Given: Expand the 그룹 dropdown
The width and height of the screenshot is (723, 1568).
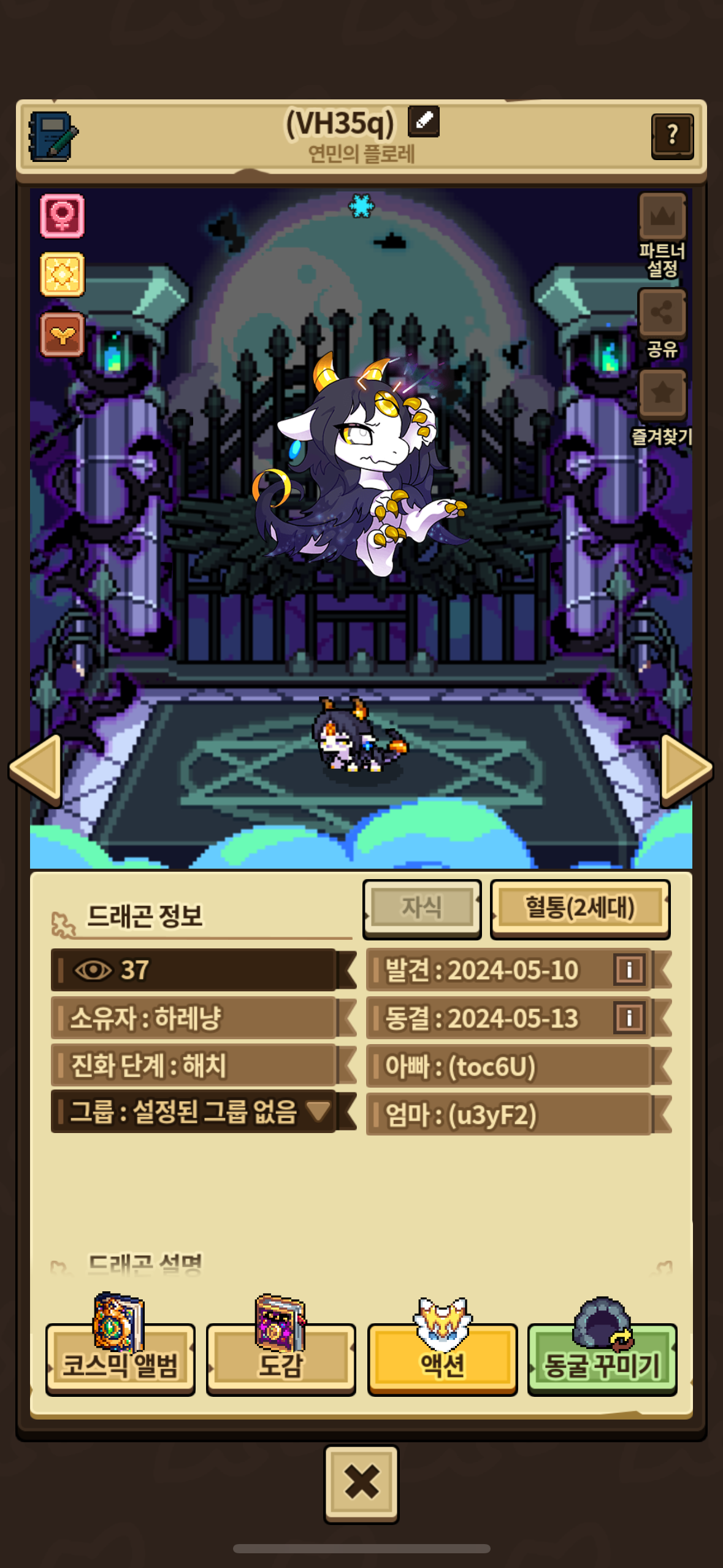Looking at the screenshot, I should coord(317,1111).
